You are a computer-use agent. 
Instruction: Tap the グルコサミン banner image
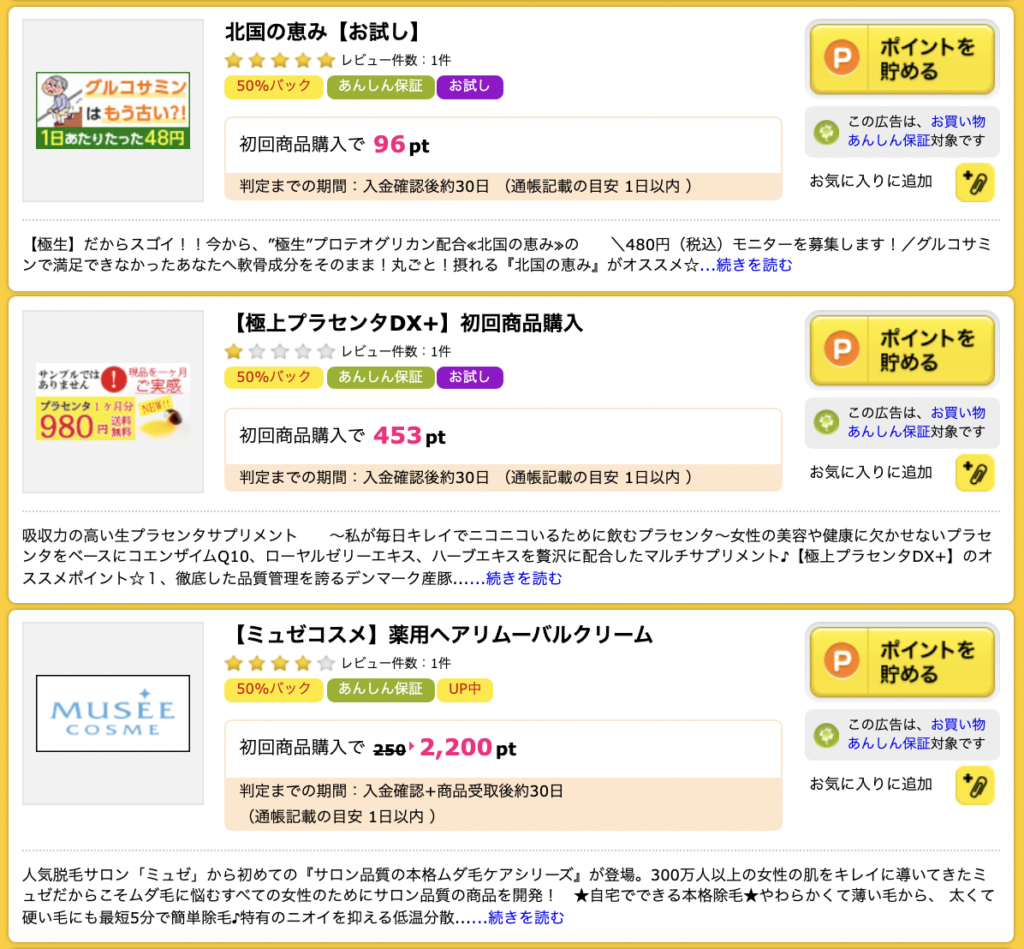coord(113,110)
